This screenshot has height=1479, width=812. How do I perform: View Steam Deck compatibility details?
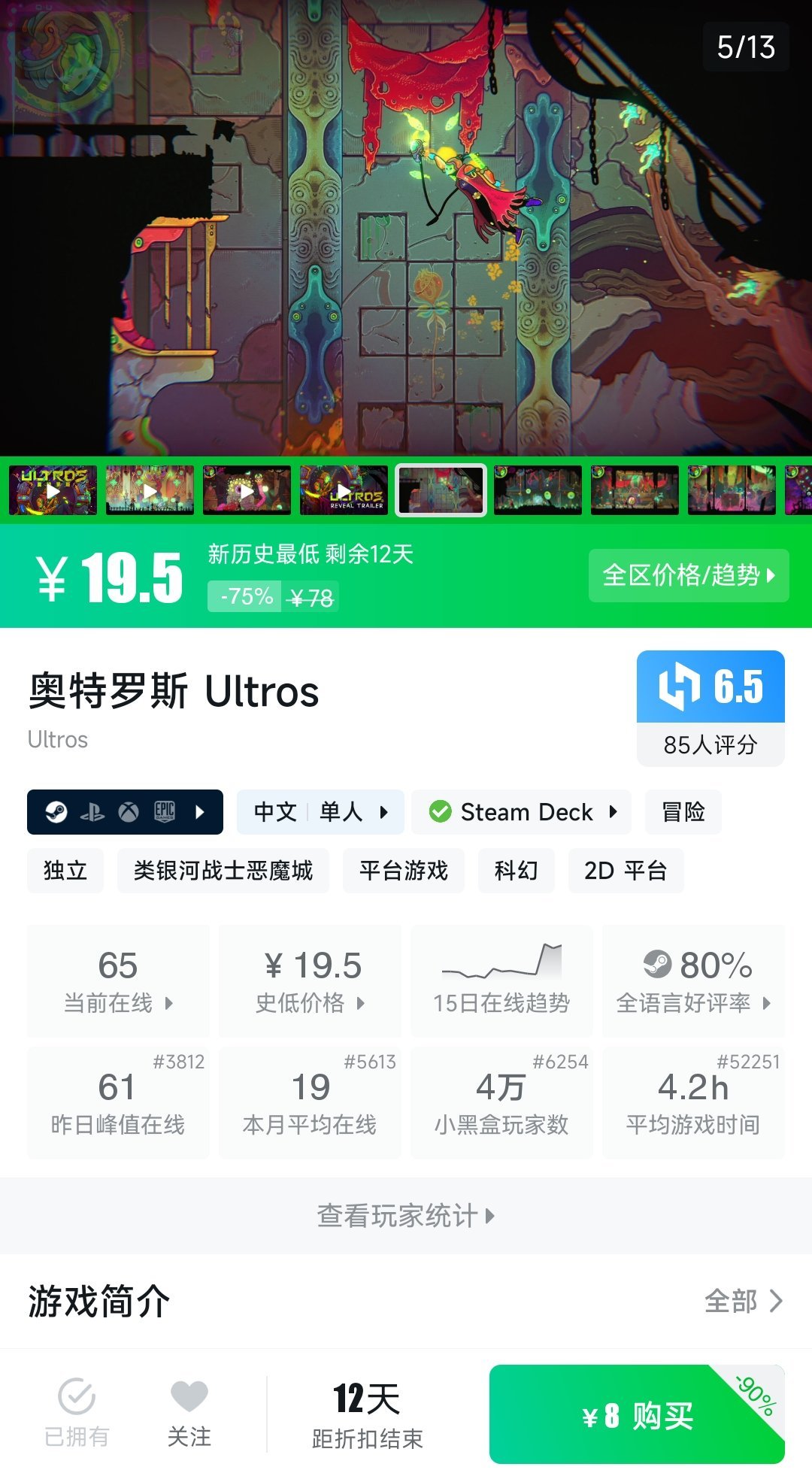coord(521,812)
